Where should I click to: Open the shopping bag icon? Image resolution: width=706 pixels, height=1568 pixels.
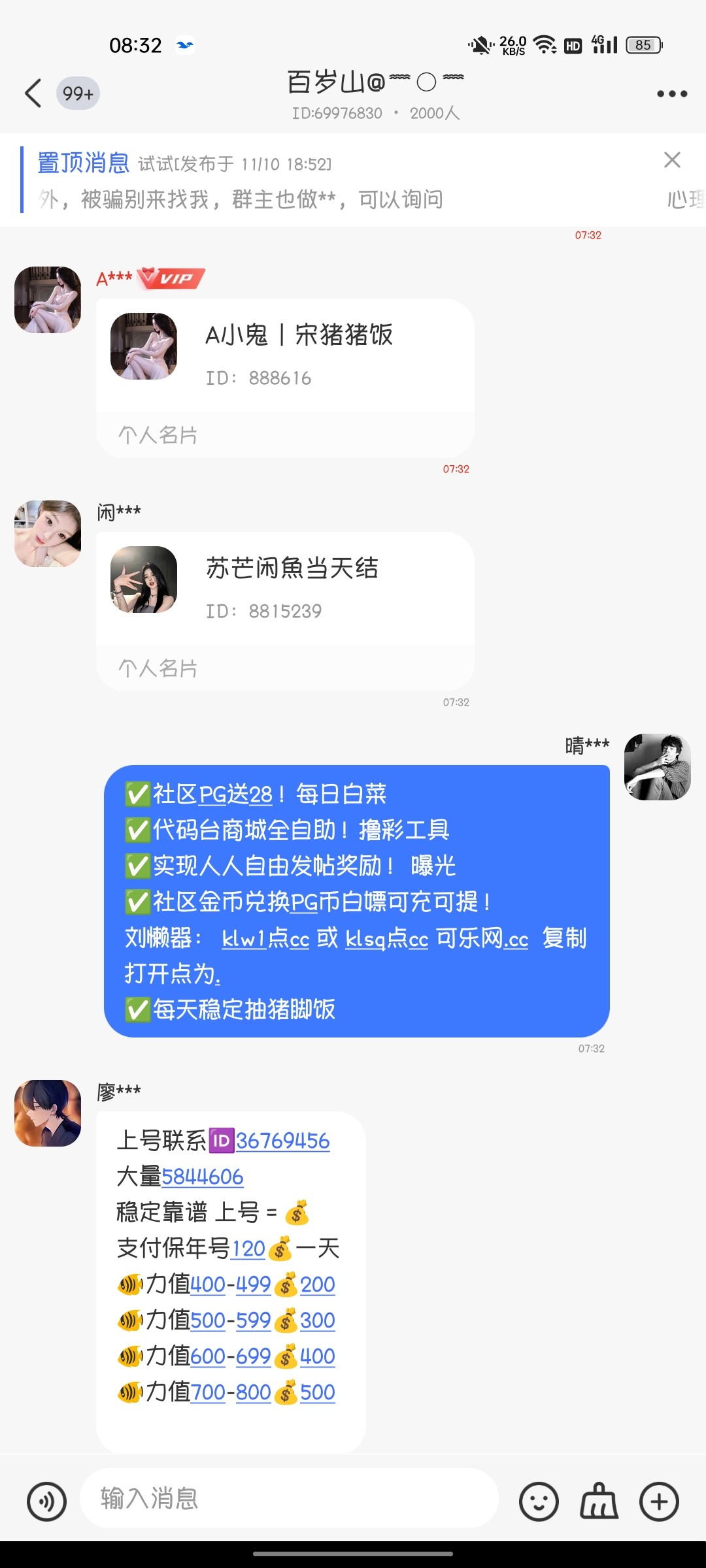coord(599,1501)
